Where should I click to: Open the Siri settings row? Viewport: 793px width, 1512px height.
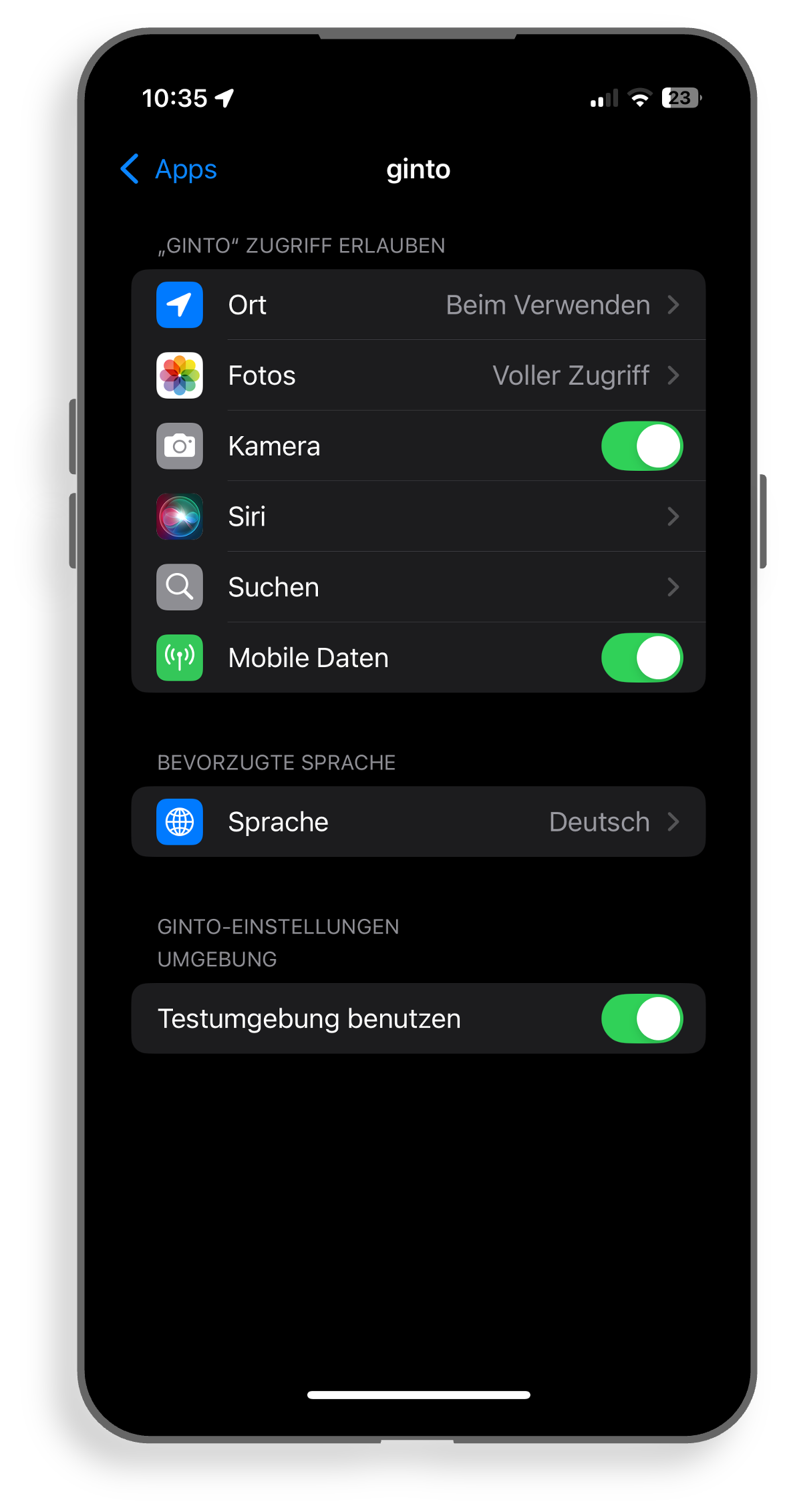[418, 516]
